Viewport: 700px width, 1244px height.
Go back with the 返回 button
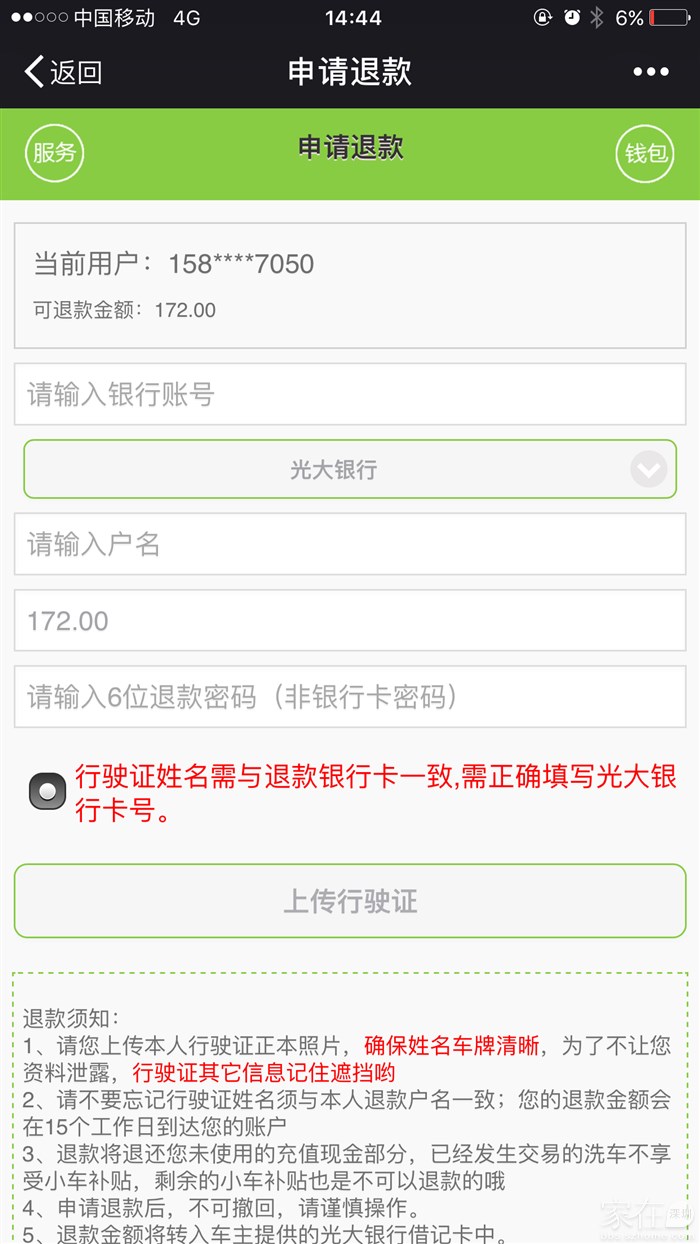coord(63,72)
